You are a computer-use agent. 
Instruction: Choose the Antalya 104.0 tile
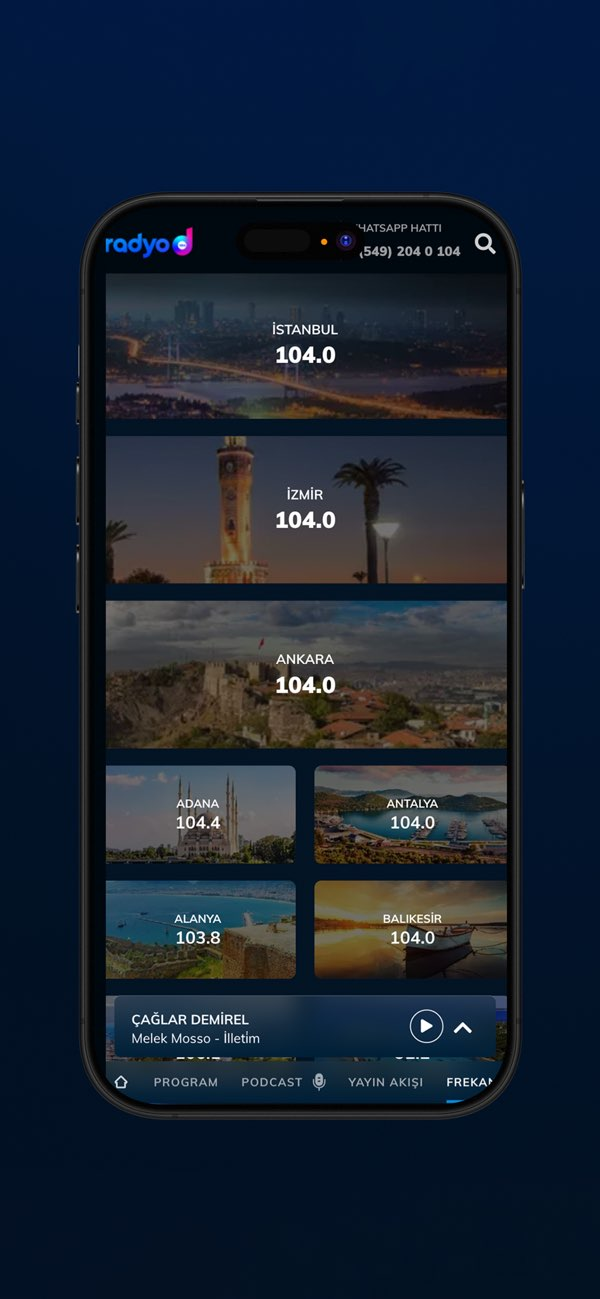(411, 814)
